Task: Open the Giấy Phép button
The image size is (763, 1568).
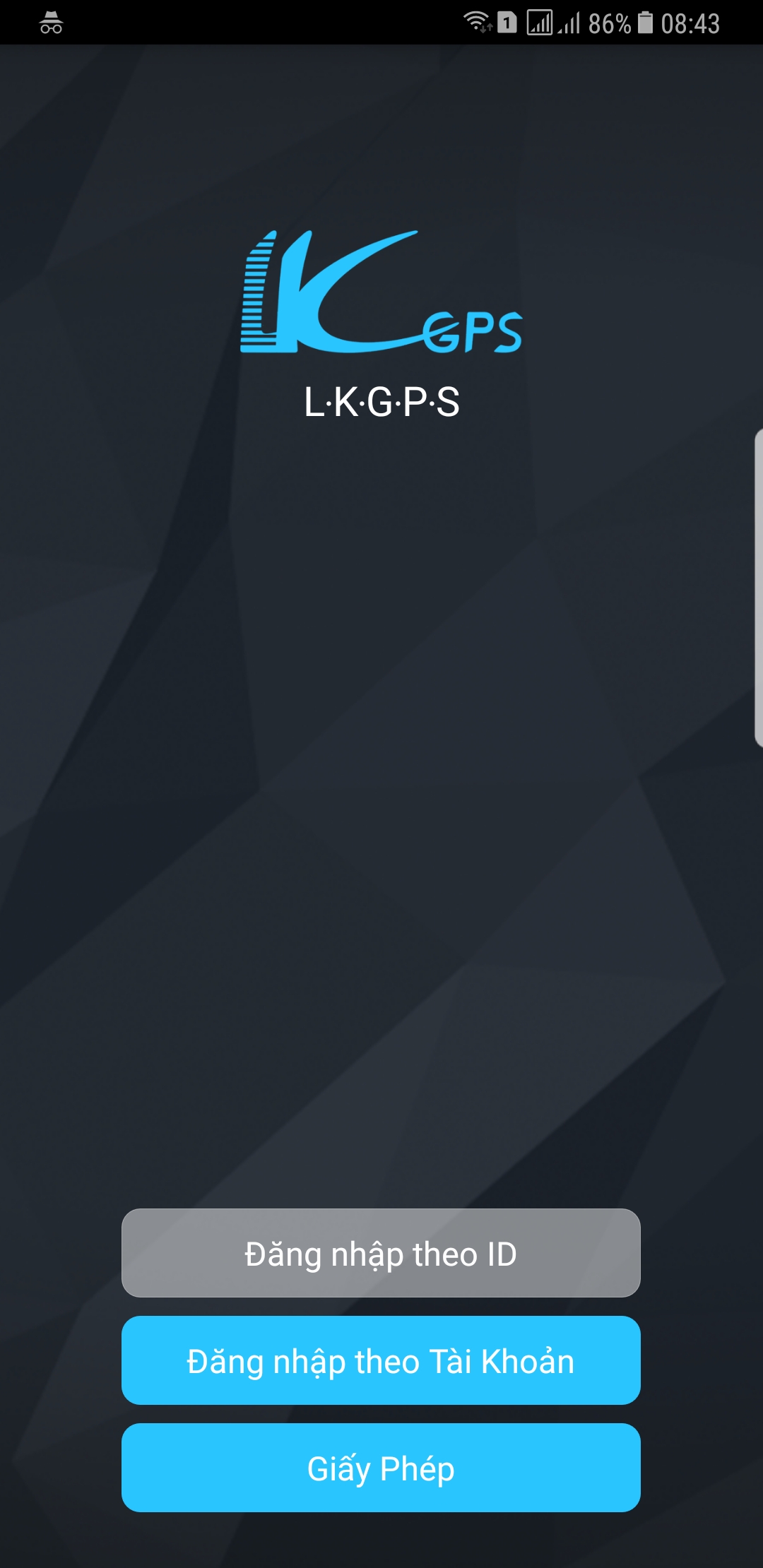Action: point(381,1468)
